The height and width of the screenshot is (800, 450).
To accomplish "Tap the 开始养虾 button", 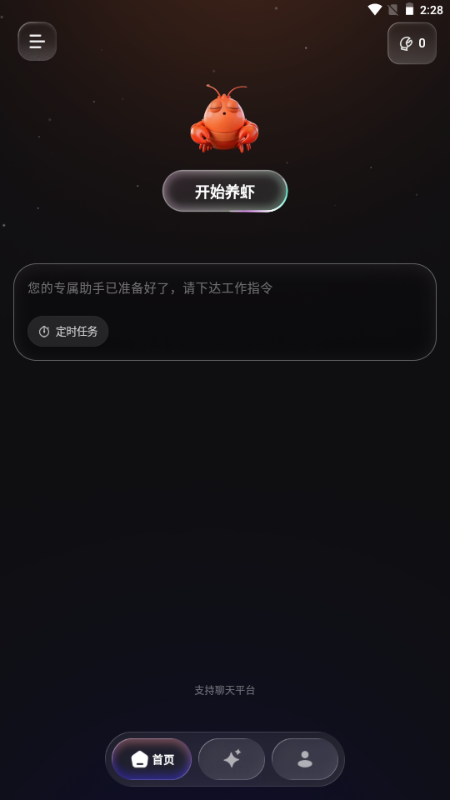I will point(225,191).
